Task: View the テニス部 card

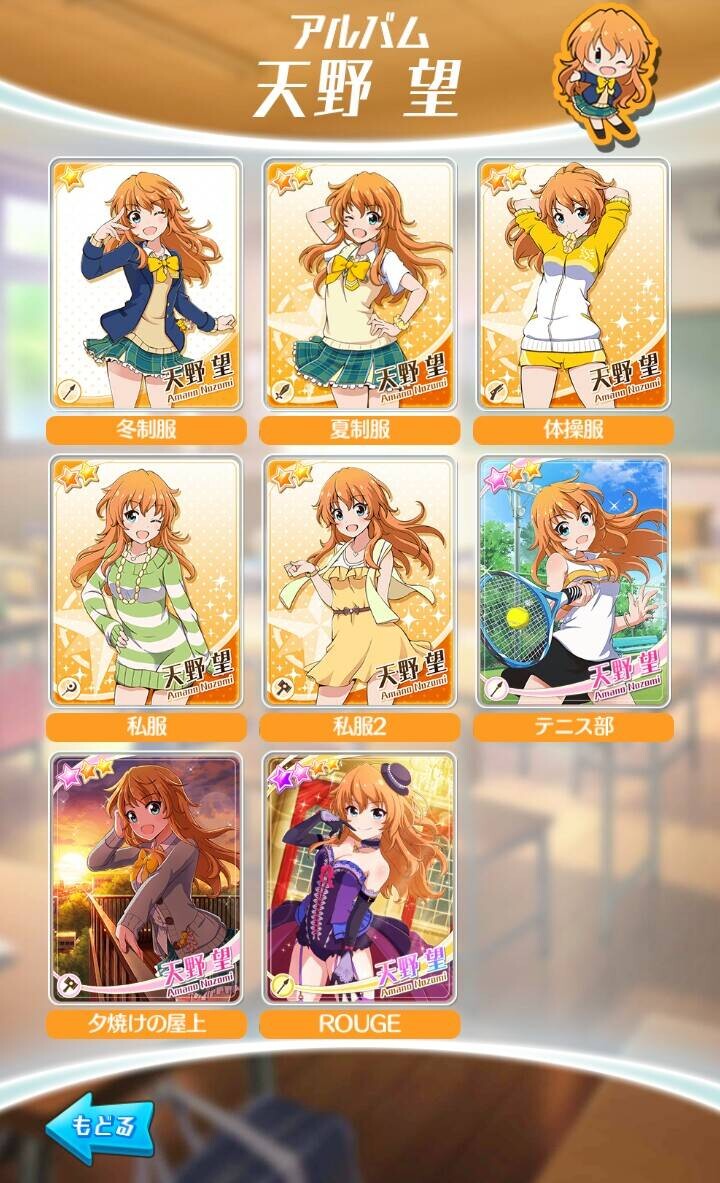Action: 573,581
